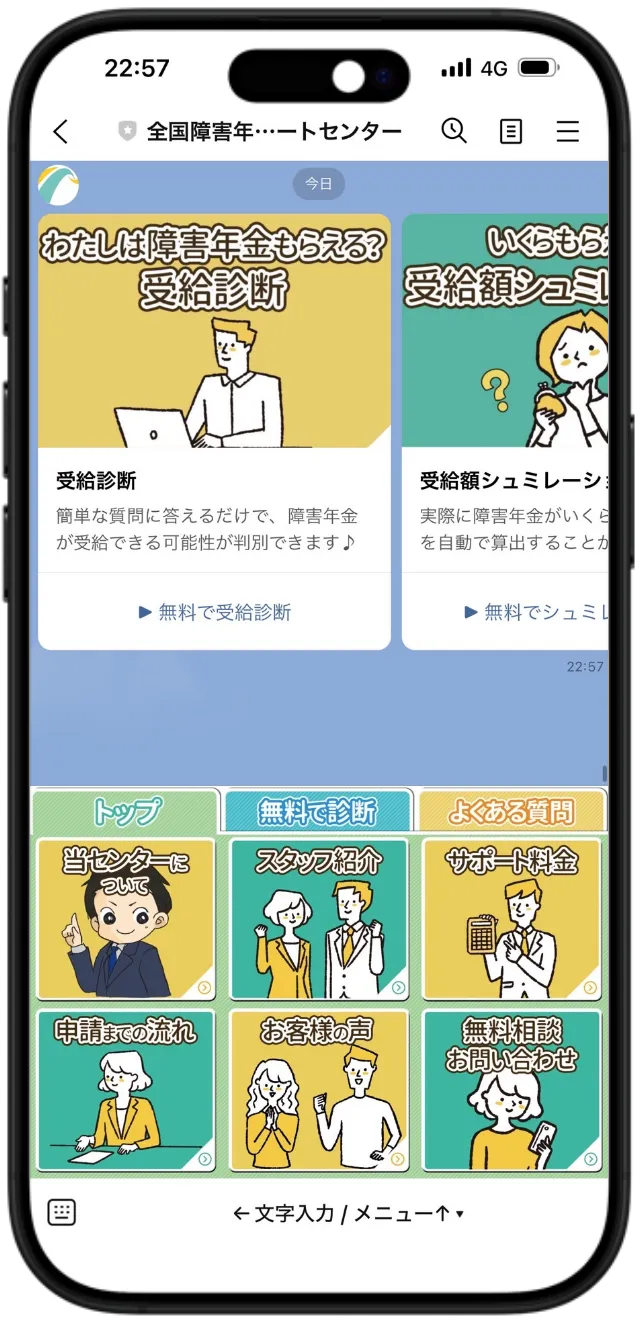Open the hamburger menu

click(x=568, y=132)
